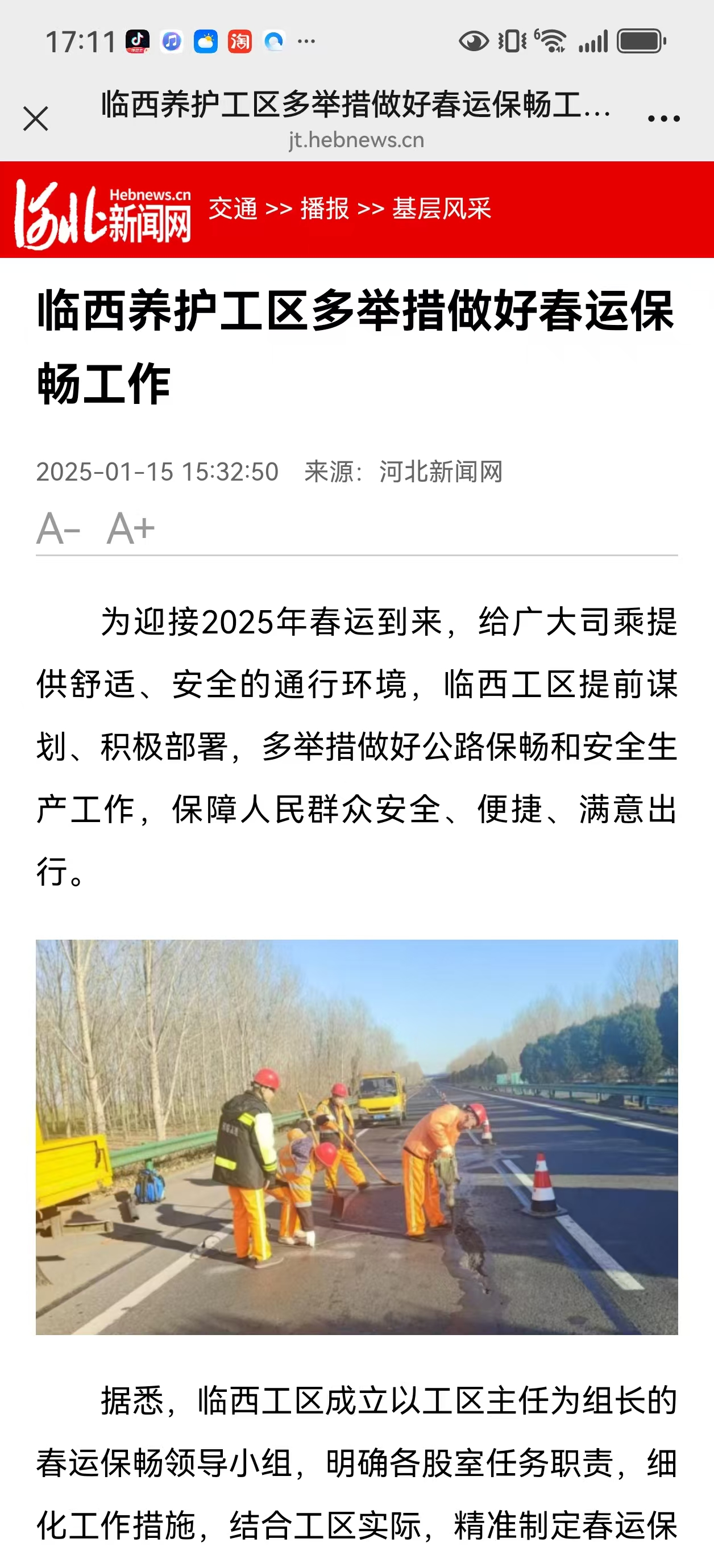Open the 交通 breadcrumb section

tap(233, 209)
